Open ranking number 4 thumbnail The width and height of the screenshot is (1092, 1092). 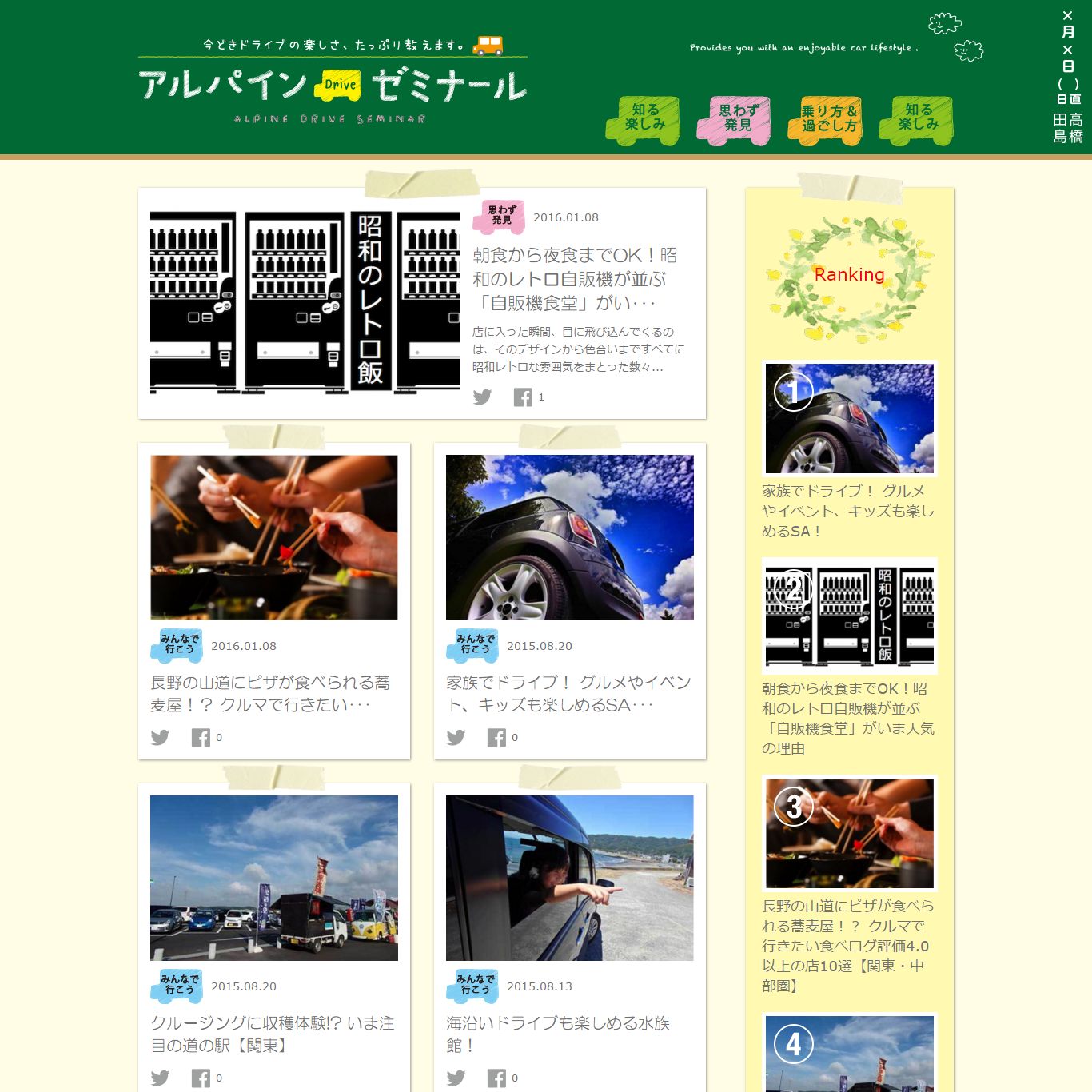click(849, 1054)
